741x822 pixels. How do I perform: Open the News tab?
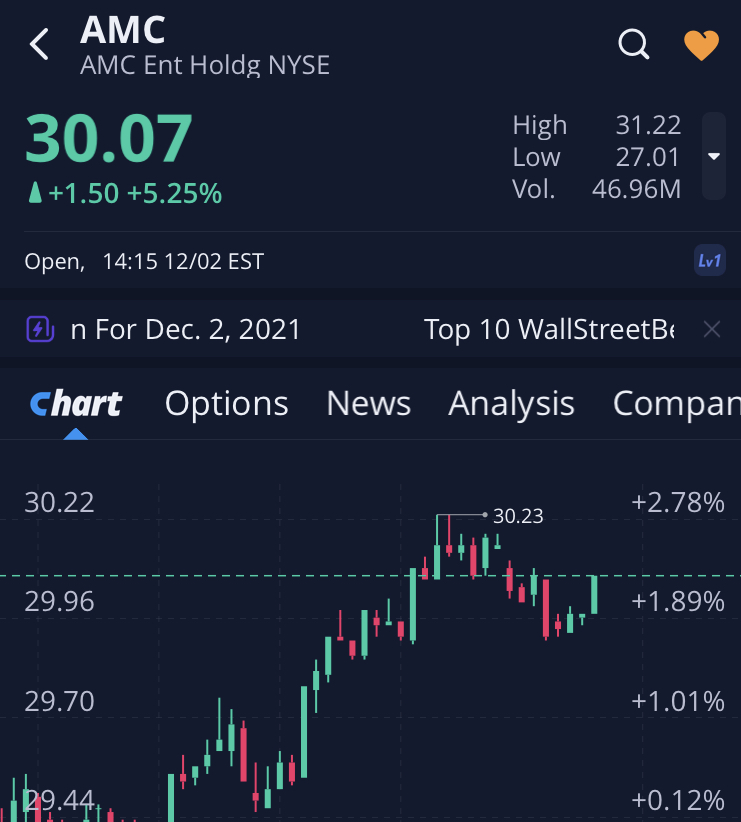pyautogui.click(x=368, y=404)
